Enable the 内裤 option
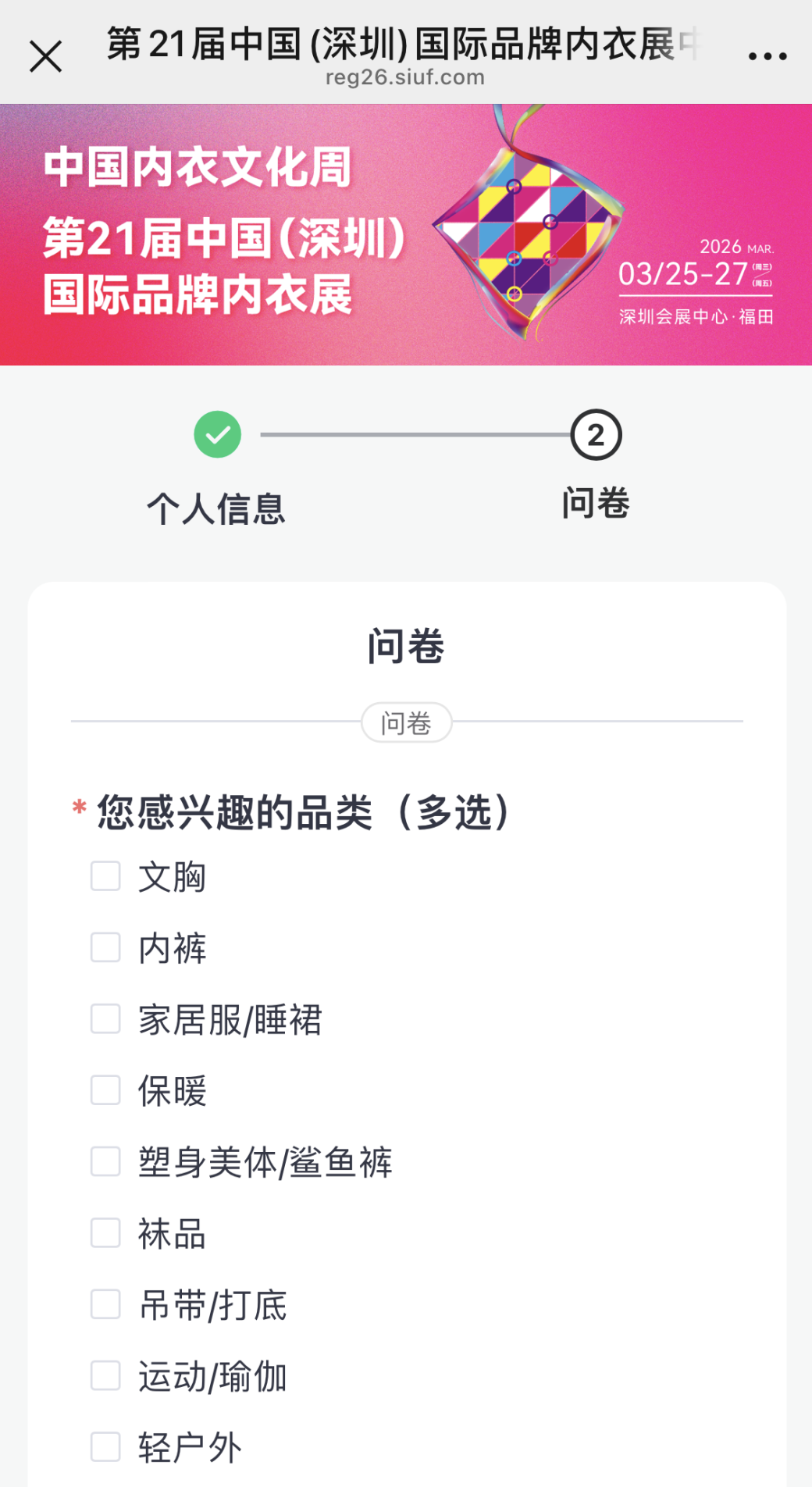This screenshot has height=1487, width=812. [x=105, y=948]
